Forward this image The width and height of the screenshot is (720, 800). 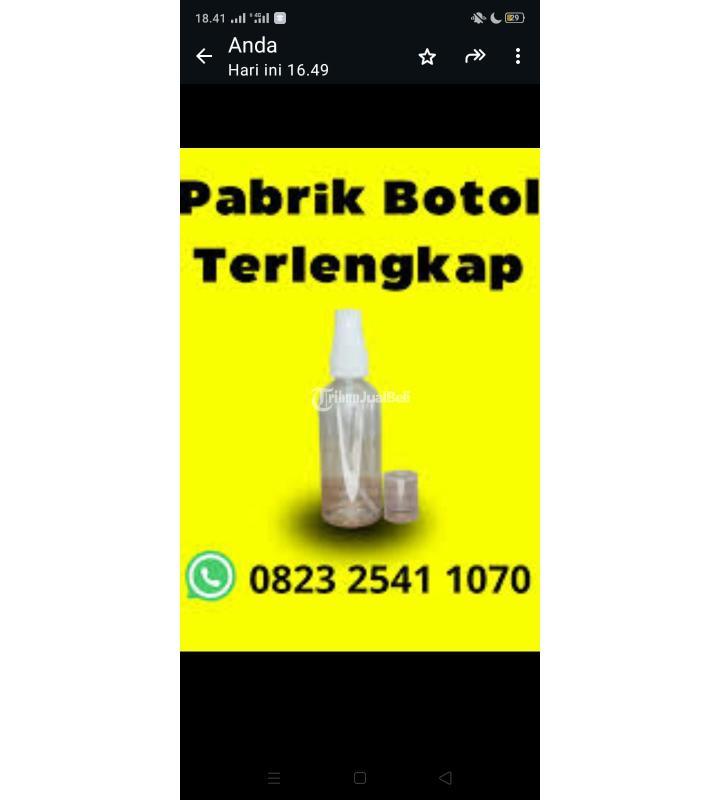tap(474, 57)
